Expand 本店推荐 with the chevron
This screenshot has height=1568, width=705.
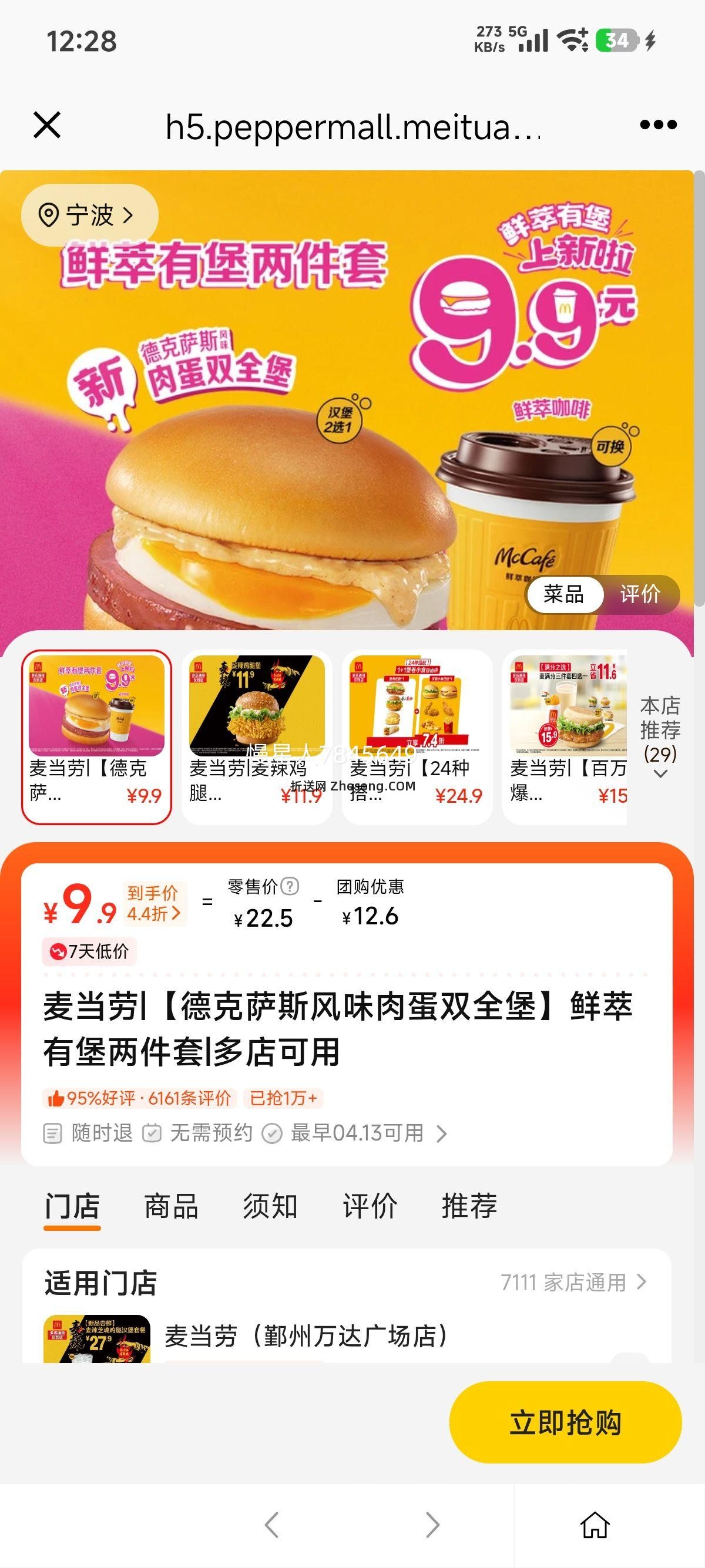point(661,774)
